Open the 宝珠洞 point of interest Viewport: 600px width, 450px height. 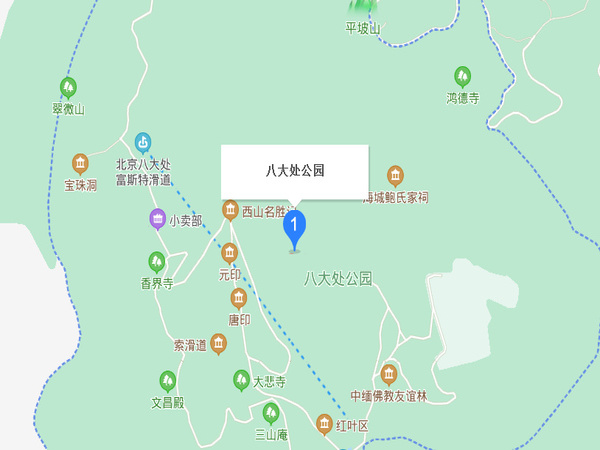pos(80,163)
